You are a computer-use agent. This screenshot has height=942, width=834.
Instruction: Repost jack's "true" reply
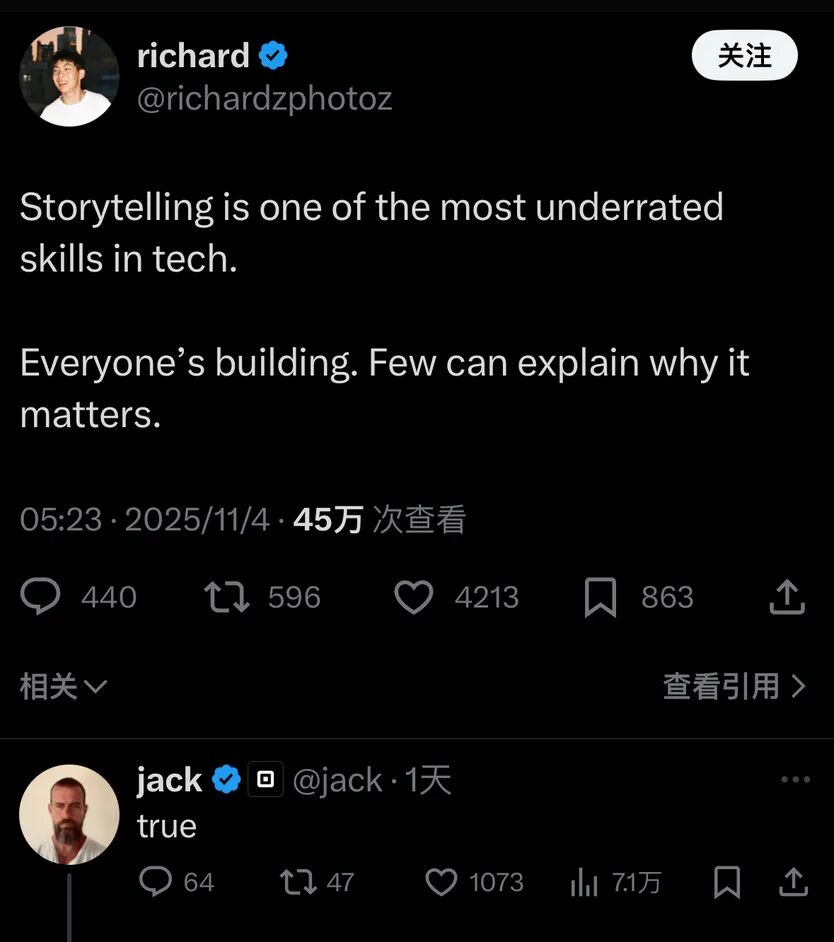(297, 881)
